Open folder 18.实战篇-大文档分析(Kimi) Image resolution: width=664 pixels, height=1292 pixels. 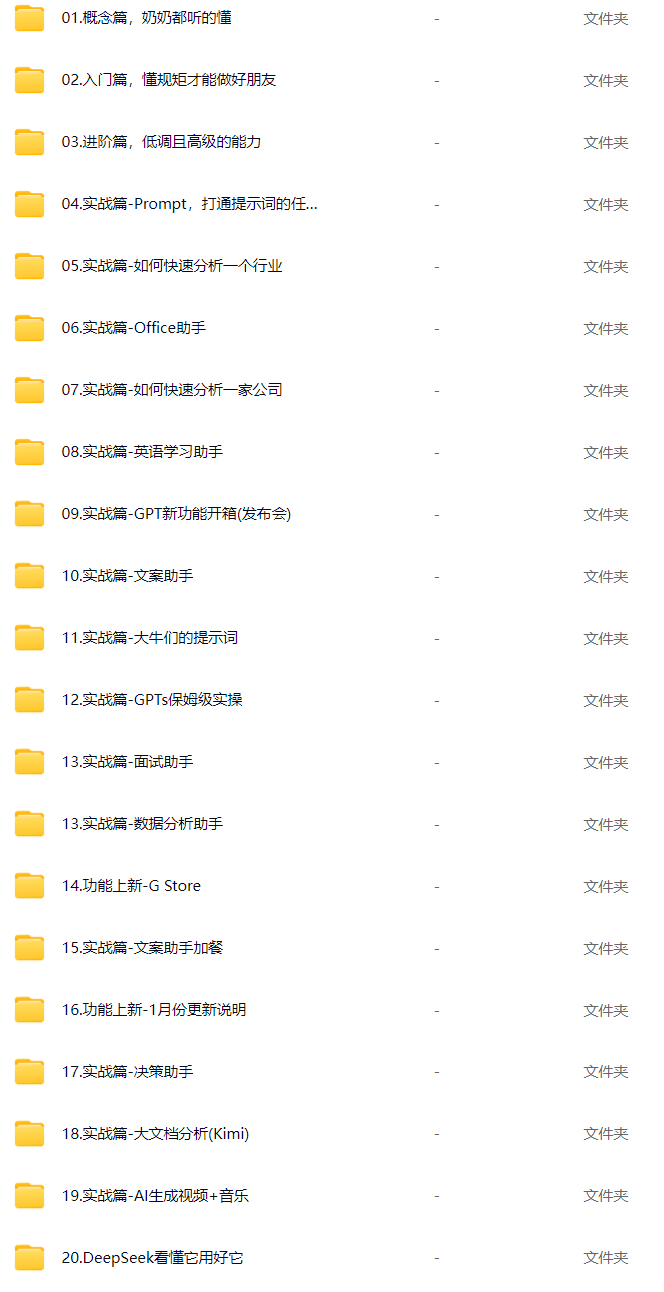click(x=155, y=1134)
